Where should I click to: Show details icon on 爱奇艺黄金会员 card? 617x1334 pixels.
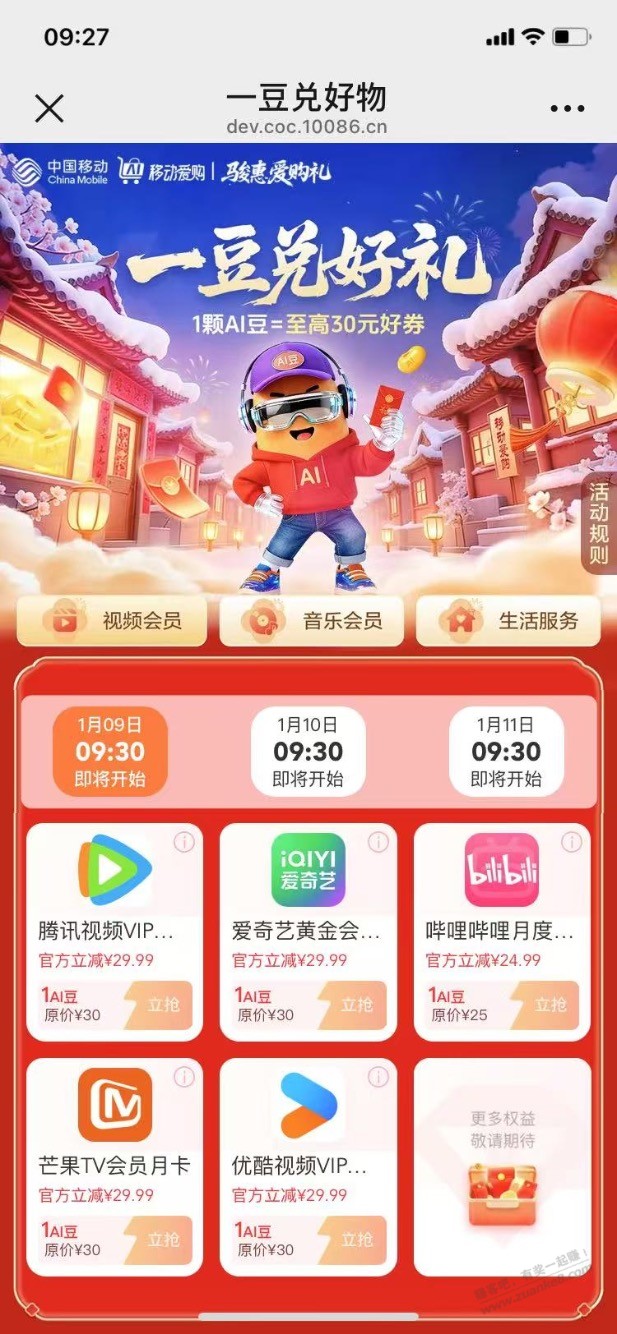click(378, 842)
